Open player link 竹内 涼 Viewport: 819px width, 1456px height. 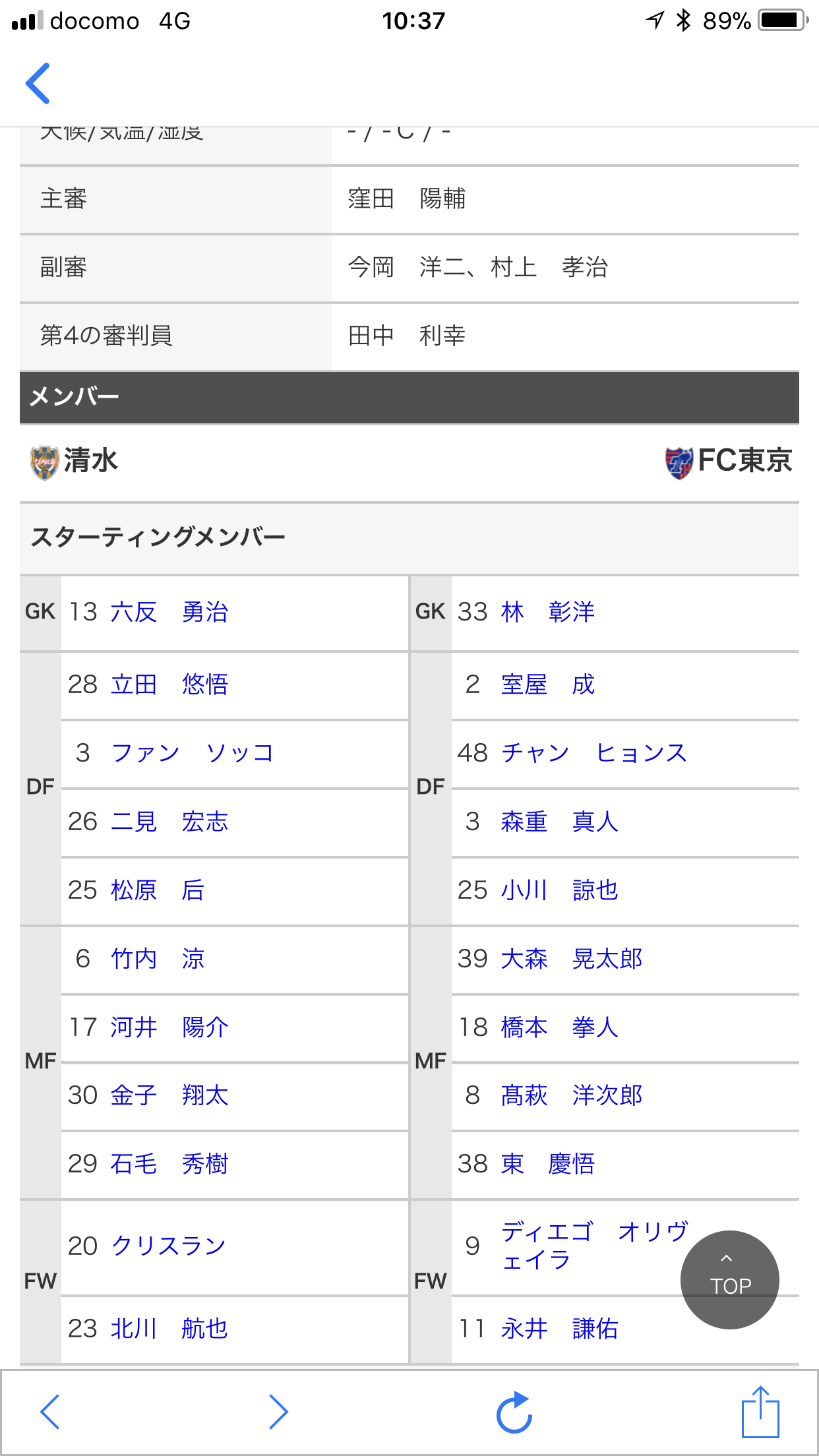click(157, 959)
